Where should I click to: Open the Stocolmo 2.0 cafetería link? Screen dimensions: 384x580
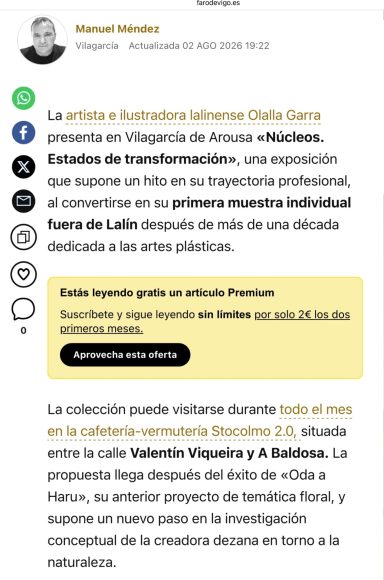200,420
